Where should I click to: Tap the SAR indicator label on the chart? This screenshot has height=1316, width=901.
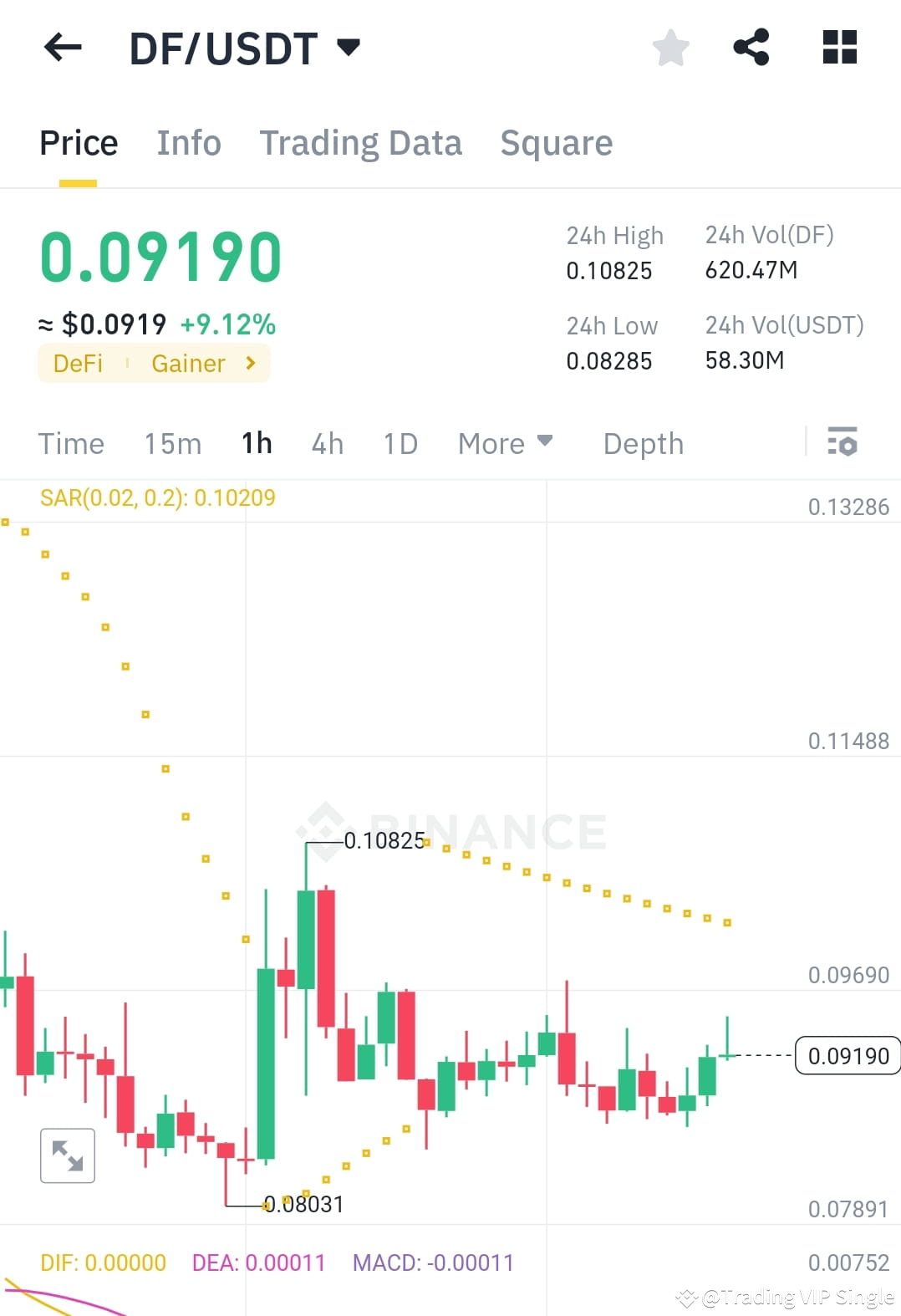[157, 497]
